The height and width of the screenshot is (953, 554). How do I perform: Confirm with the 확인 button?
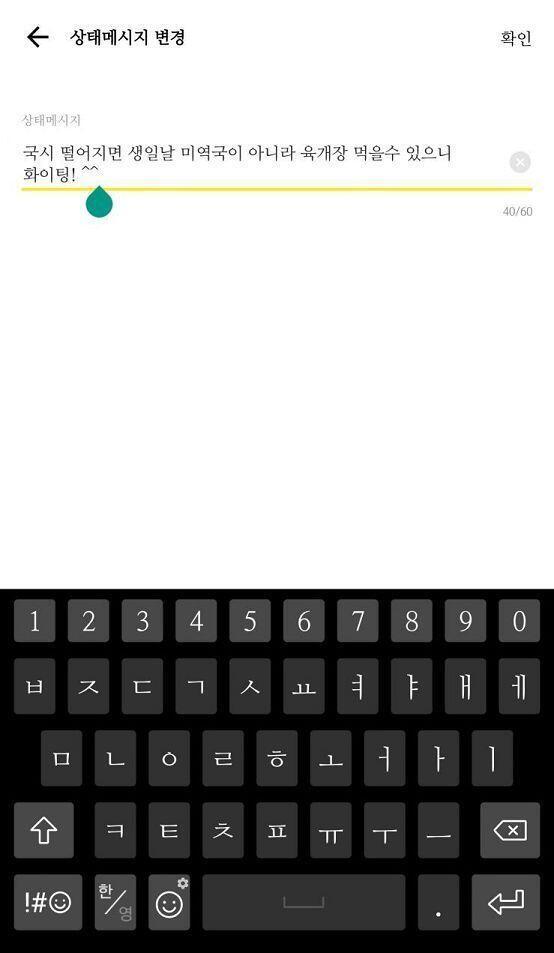tap(516, 38)
